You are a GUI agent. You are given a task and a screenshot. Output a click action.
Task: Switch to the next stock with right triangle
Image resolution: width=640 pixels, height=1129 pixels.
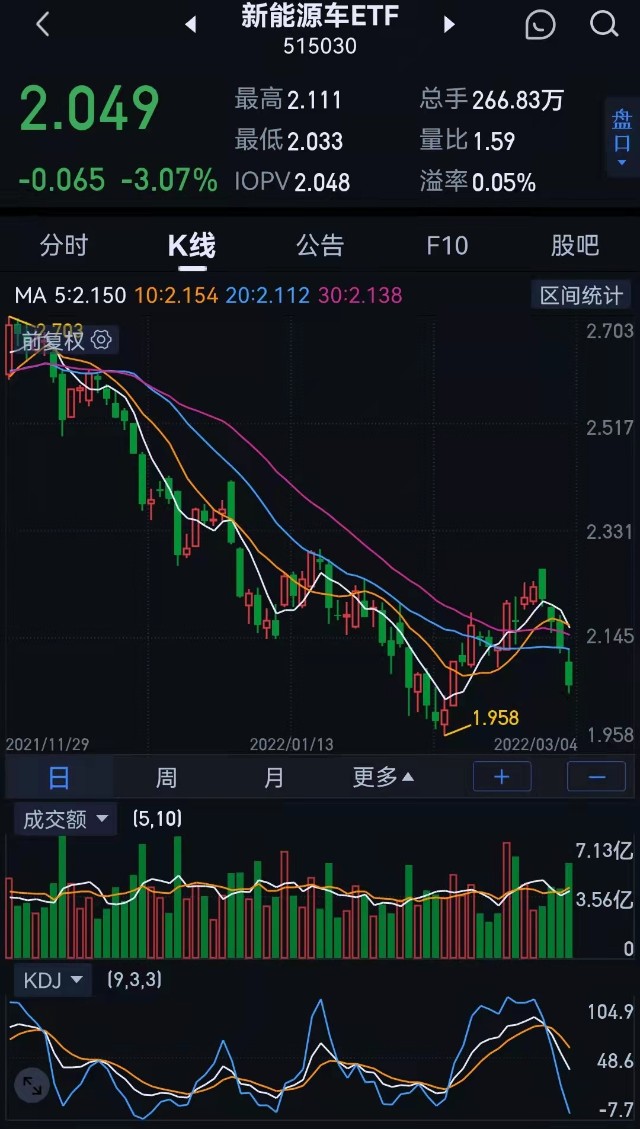point(449,24)
